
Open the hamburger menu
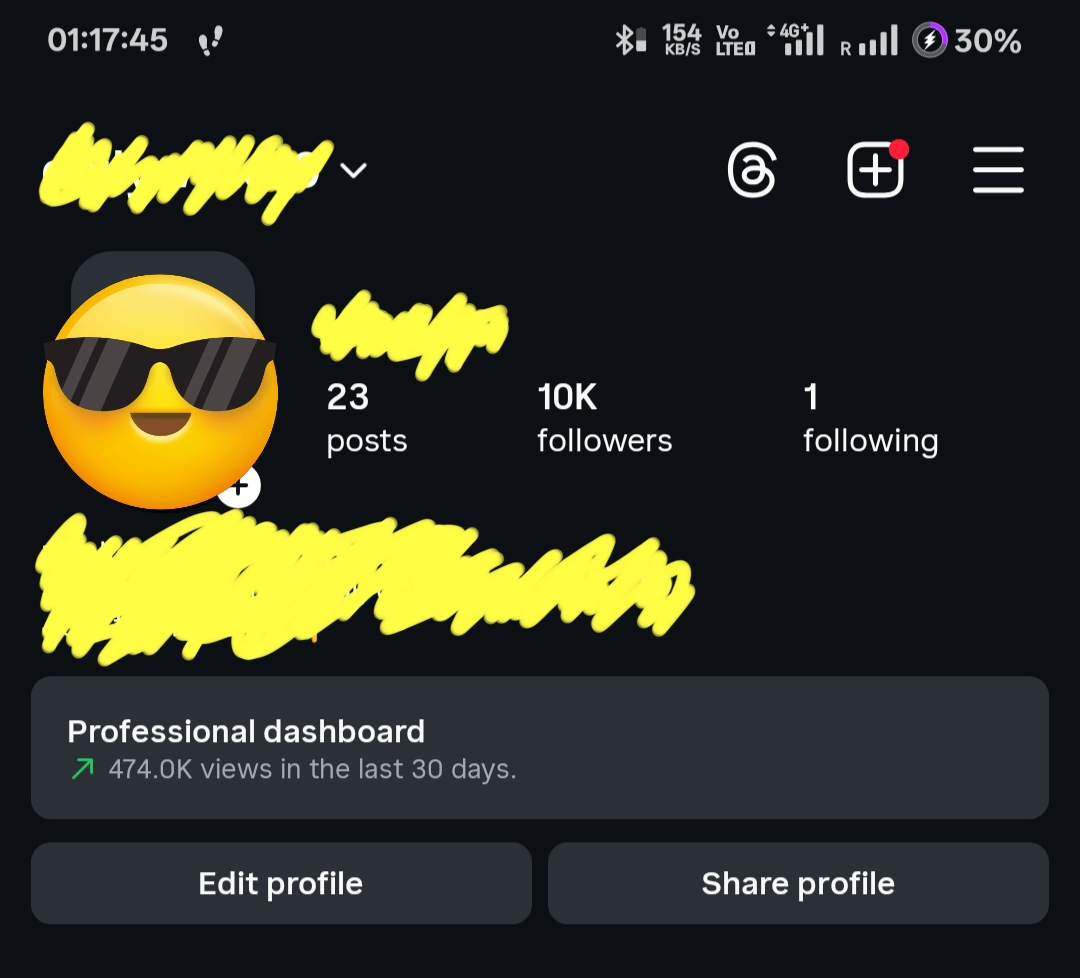coord(998,171)
